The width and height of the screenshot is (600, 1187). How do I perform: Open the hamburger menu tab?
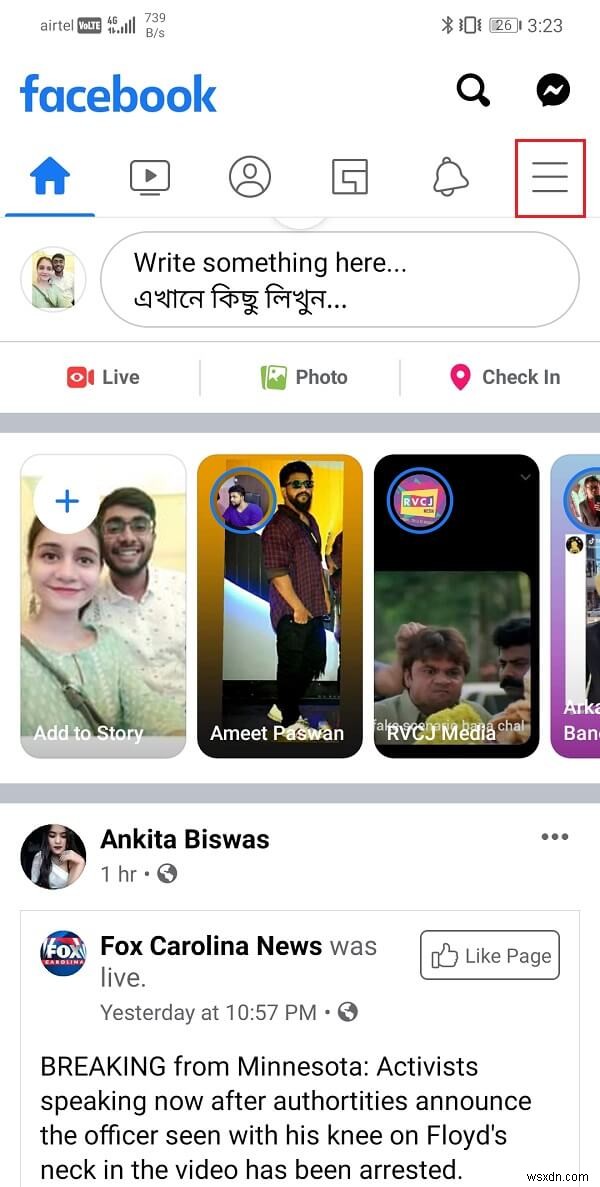[x=550, y=178]
